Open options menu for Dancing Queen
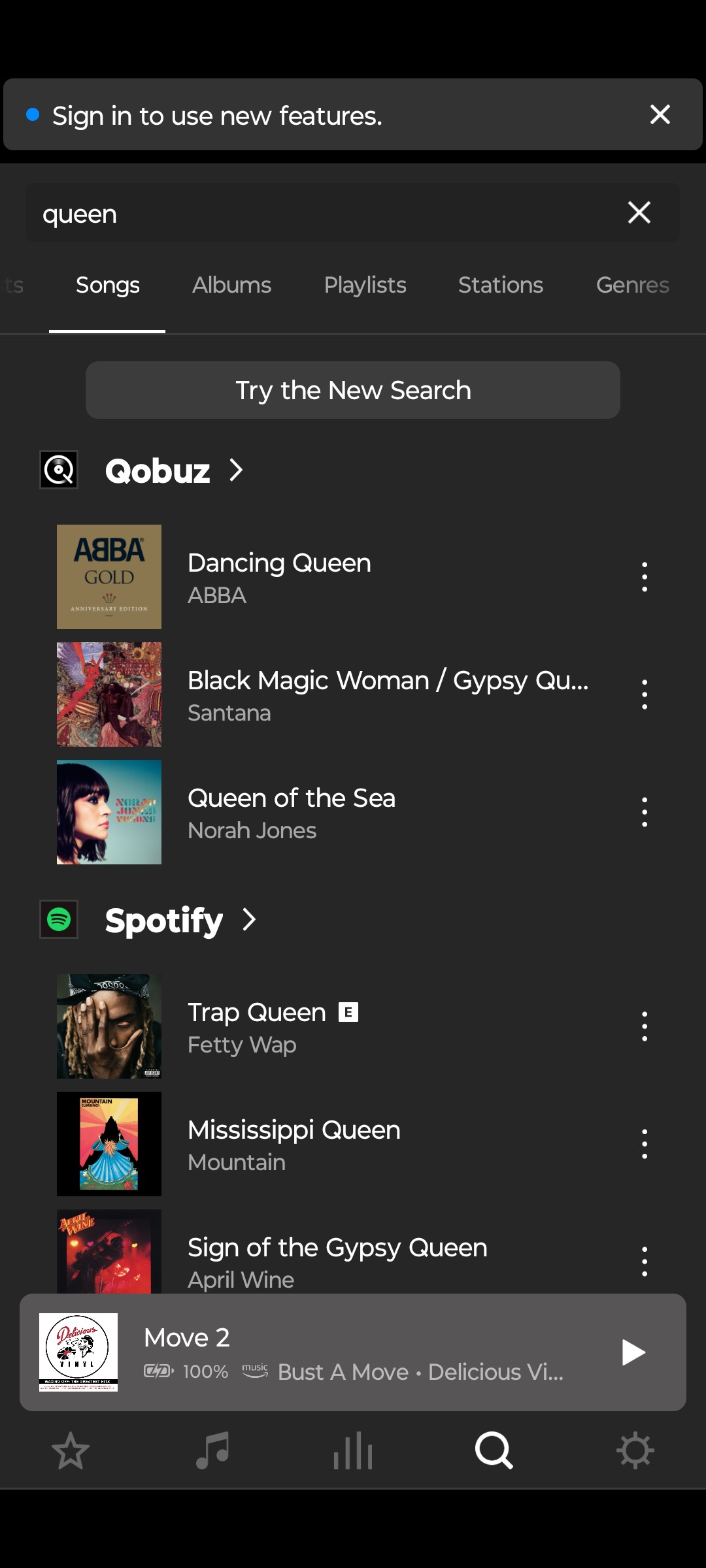706x1568 pixels. [644, 576]
